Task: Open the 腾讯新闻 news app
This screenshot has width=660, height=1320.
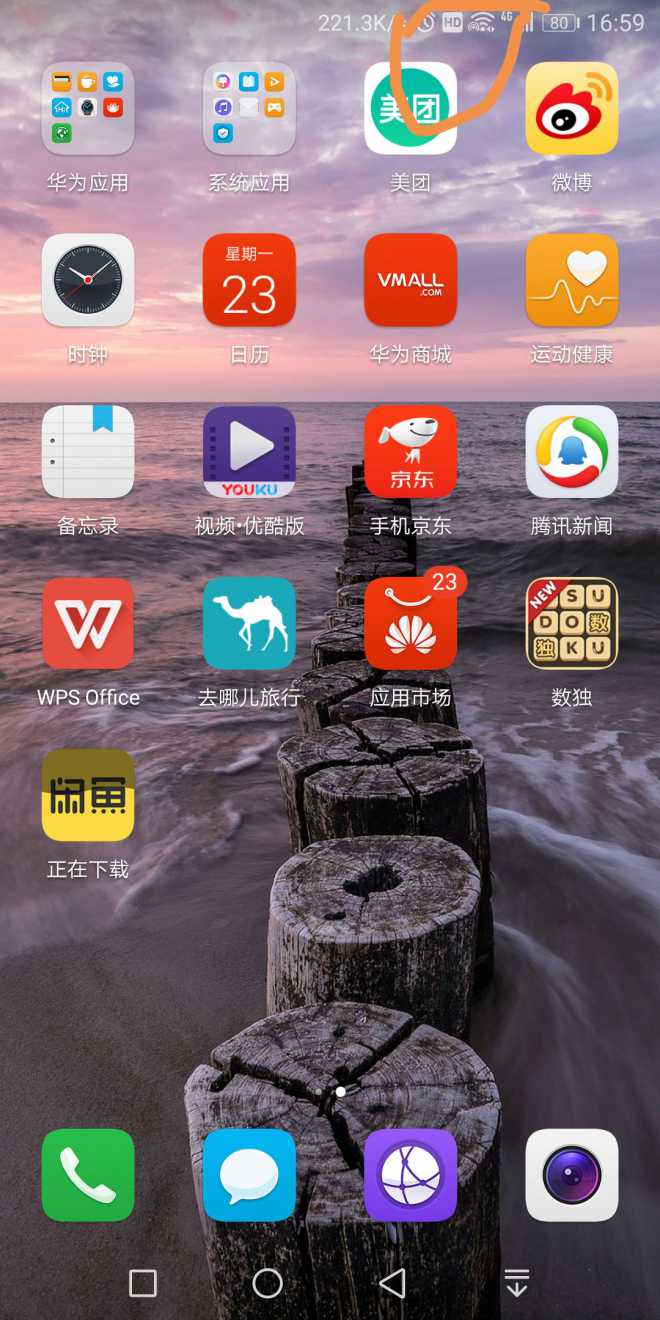Action: click(x=572, y=452)
